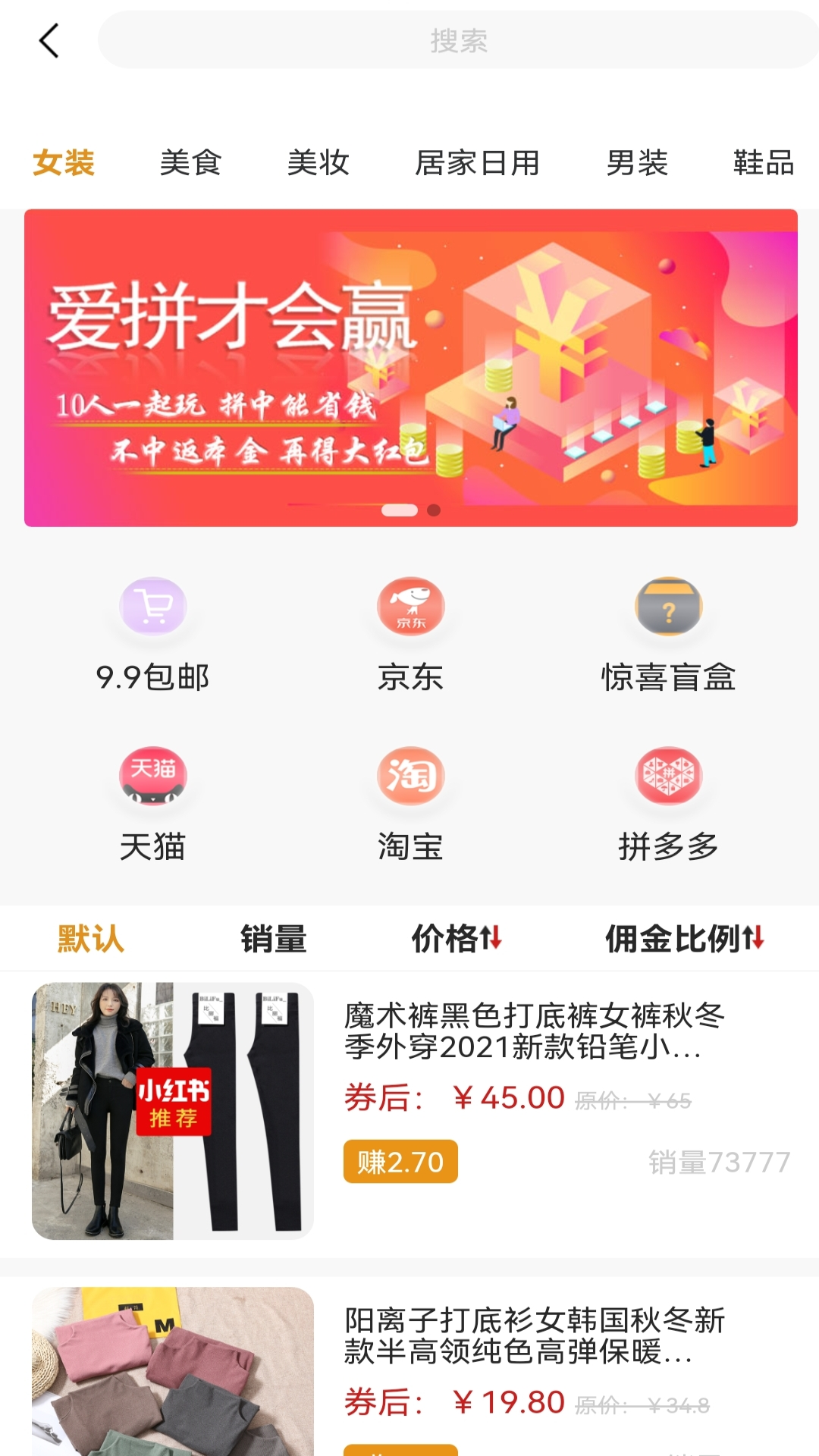This screenshot has width=819, height=1456.
Task: Open the 搜索 search box
Action: [458, 41]
